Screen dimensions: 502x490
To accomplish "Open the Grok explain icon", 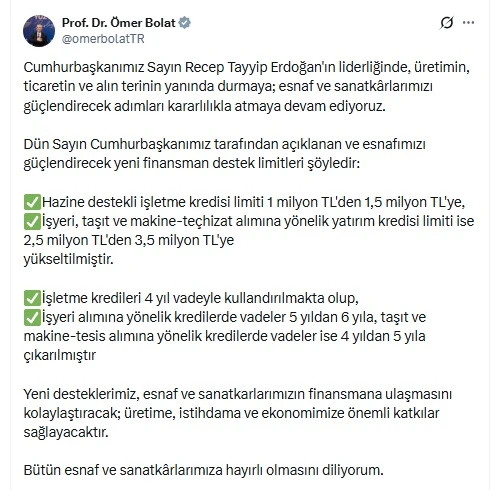I will 447,23.
